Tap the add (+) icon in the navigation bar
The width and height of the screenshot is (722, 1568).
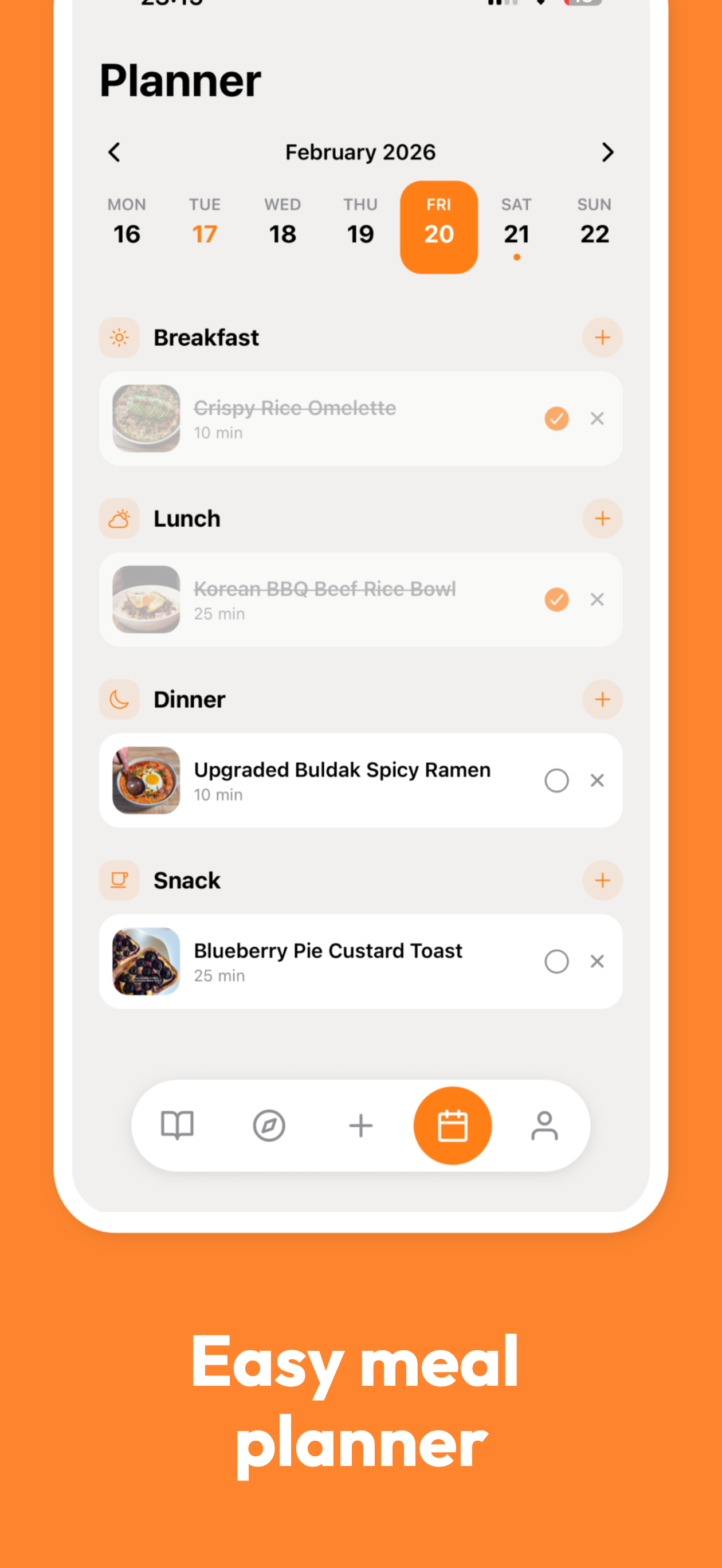click(360, 1125)
